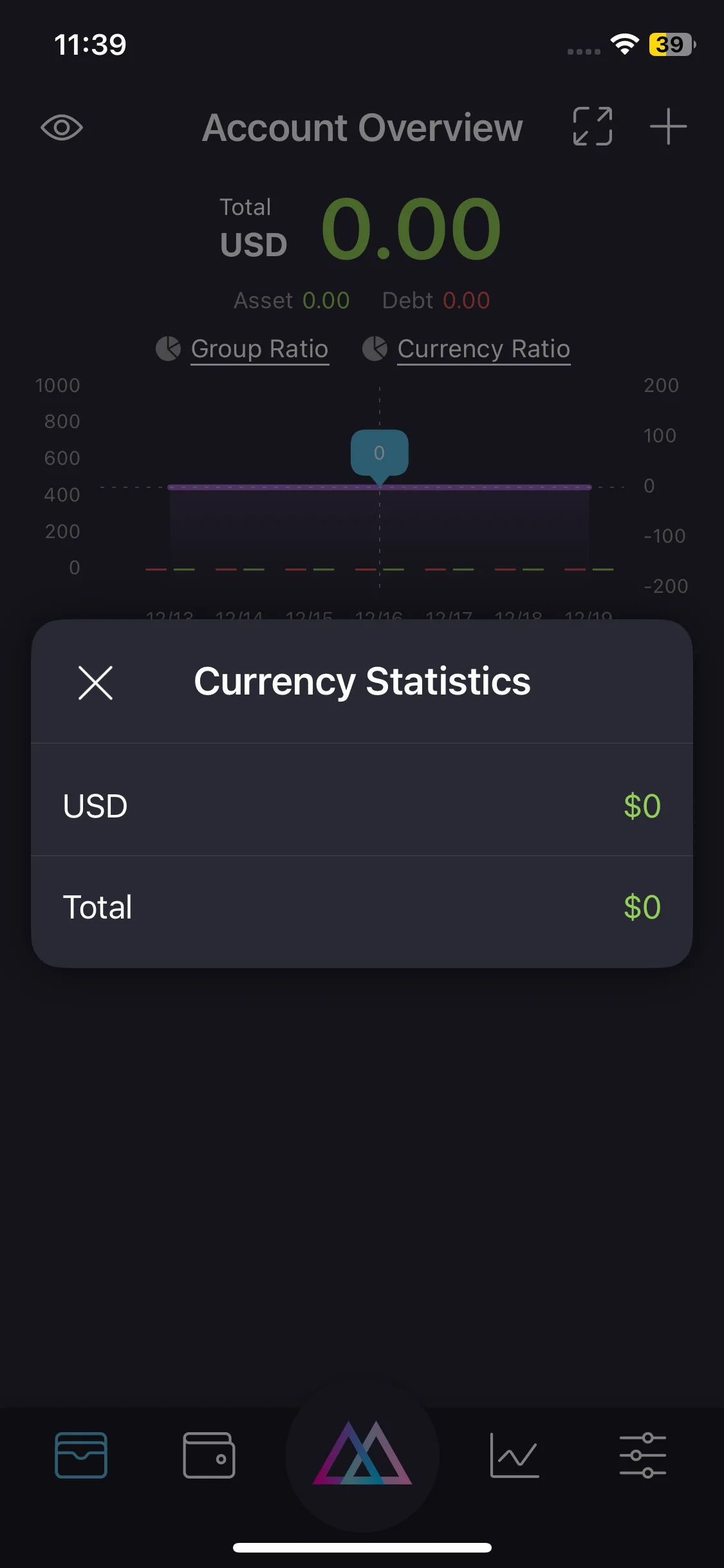
Task: Switch to the accounts card tab
Action: tap(81, 1455)
